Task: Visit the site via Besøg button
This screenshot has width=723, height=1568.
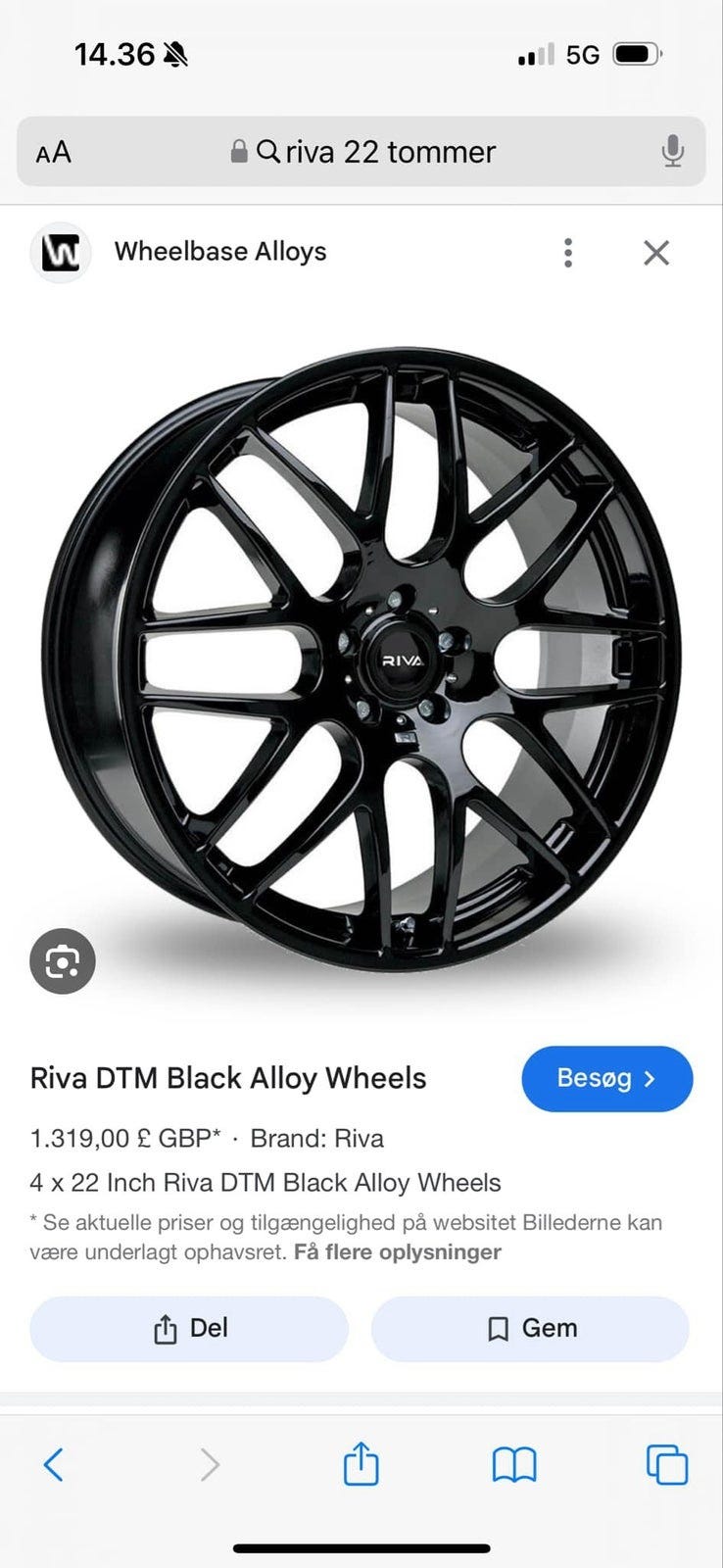Action: point(606,1079)
